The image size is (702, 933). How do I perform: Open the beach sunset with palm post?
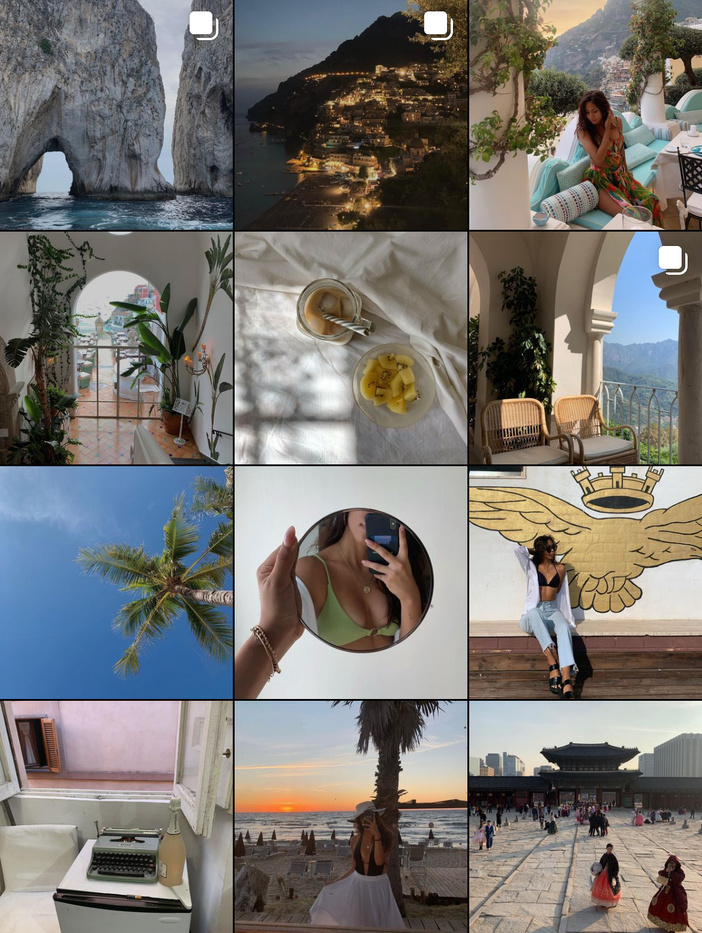coord(350,816)
